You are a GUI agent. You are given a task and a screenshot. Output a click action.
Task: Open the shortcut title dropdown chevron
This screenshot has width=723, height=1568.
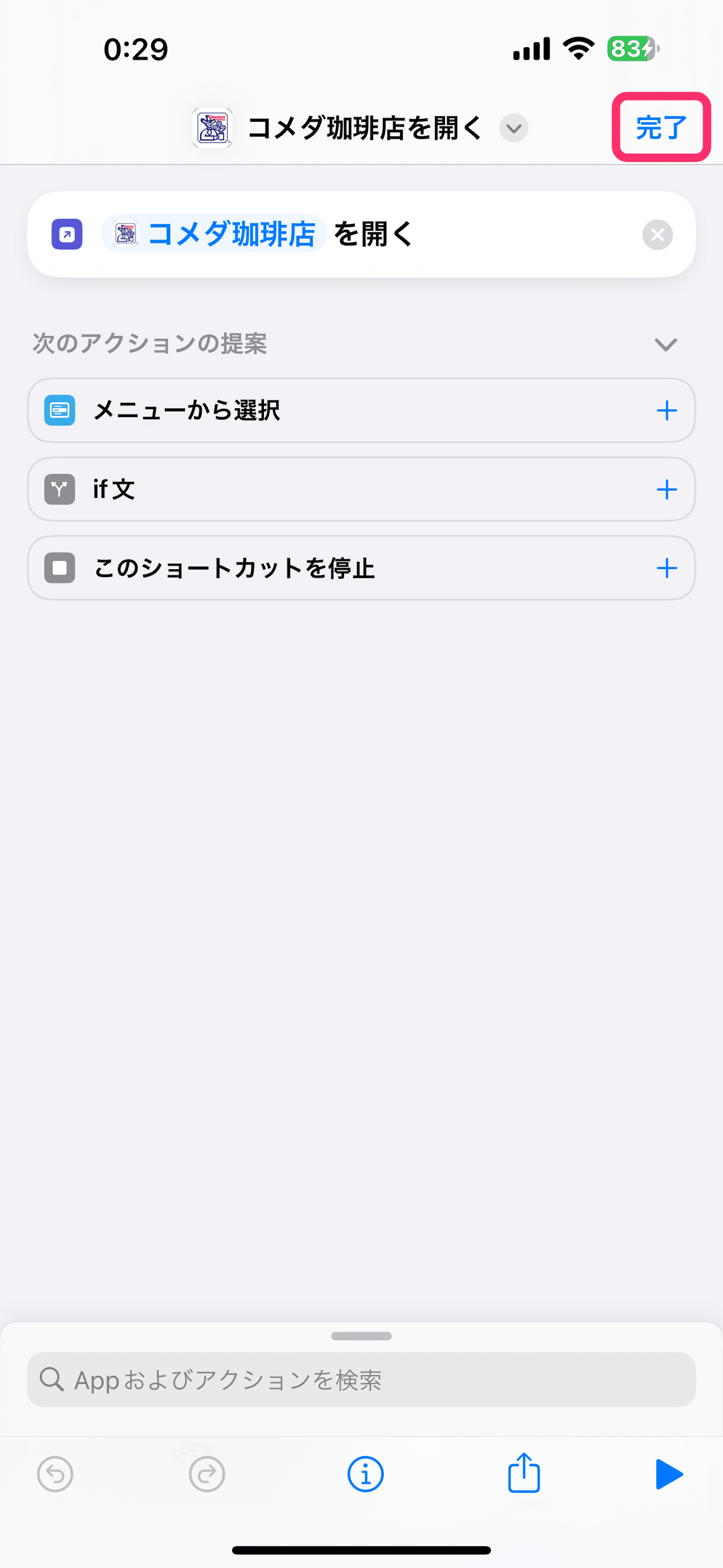click(x=514, y=128)
